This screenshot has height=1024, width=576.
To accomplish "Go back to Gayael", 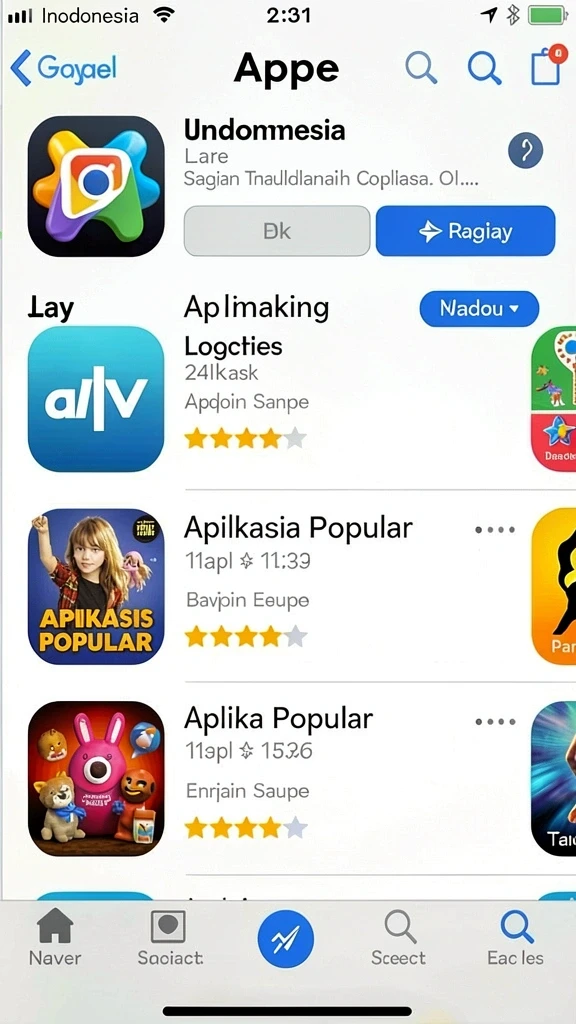I will click(x=63, y=68).
